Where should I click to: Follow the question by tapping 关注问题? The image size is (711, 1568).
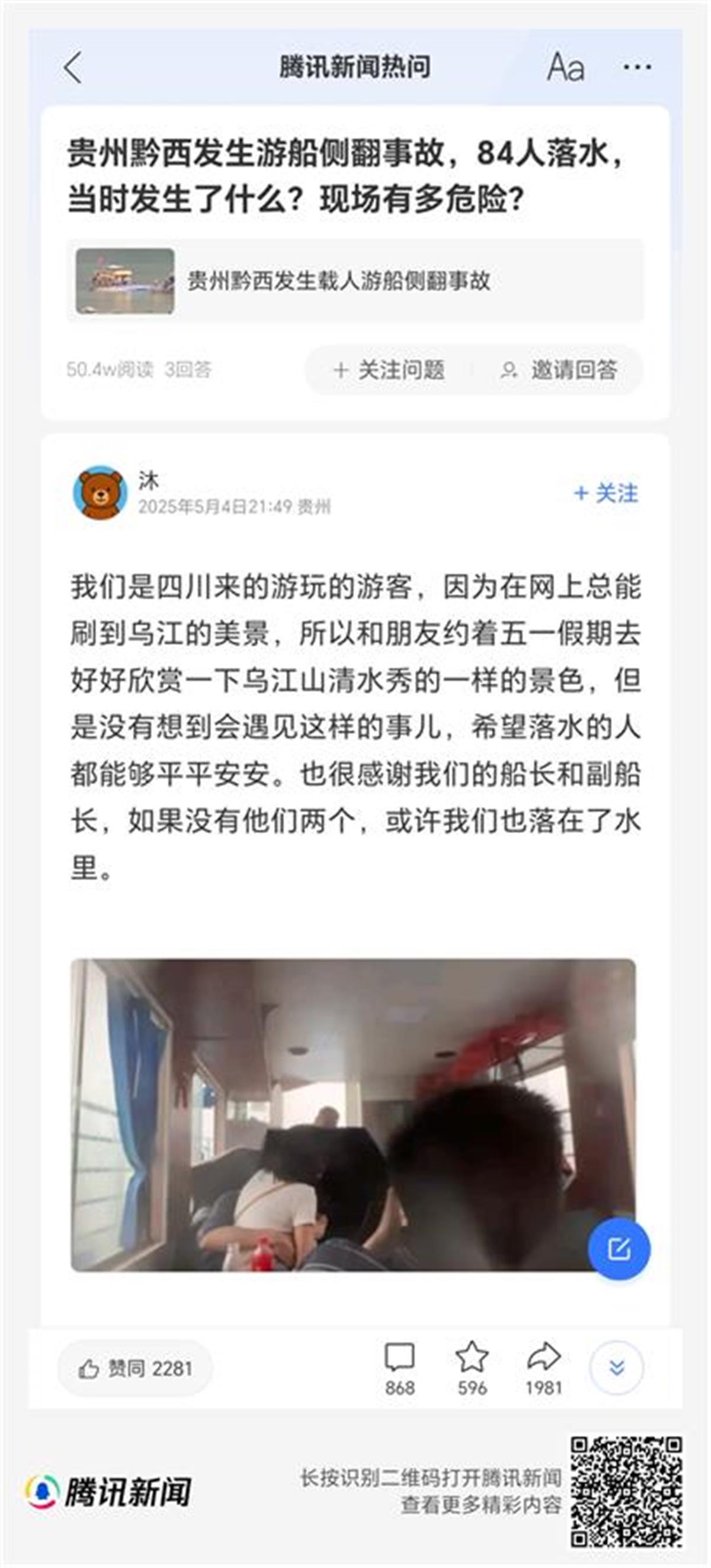point(393,368)
